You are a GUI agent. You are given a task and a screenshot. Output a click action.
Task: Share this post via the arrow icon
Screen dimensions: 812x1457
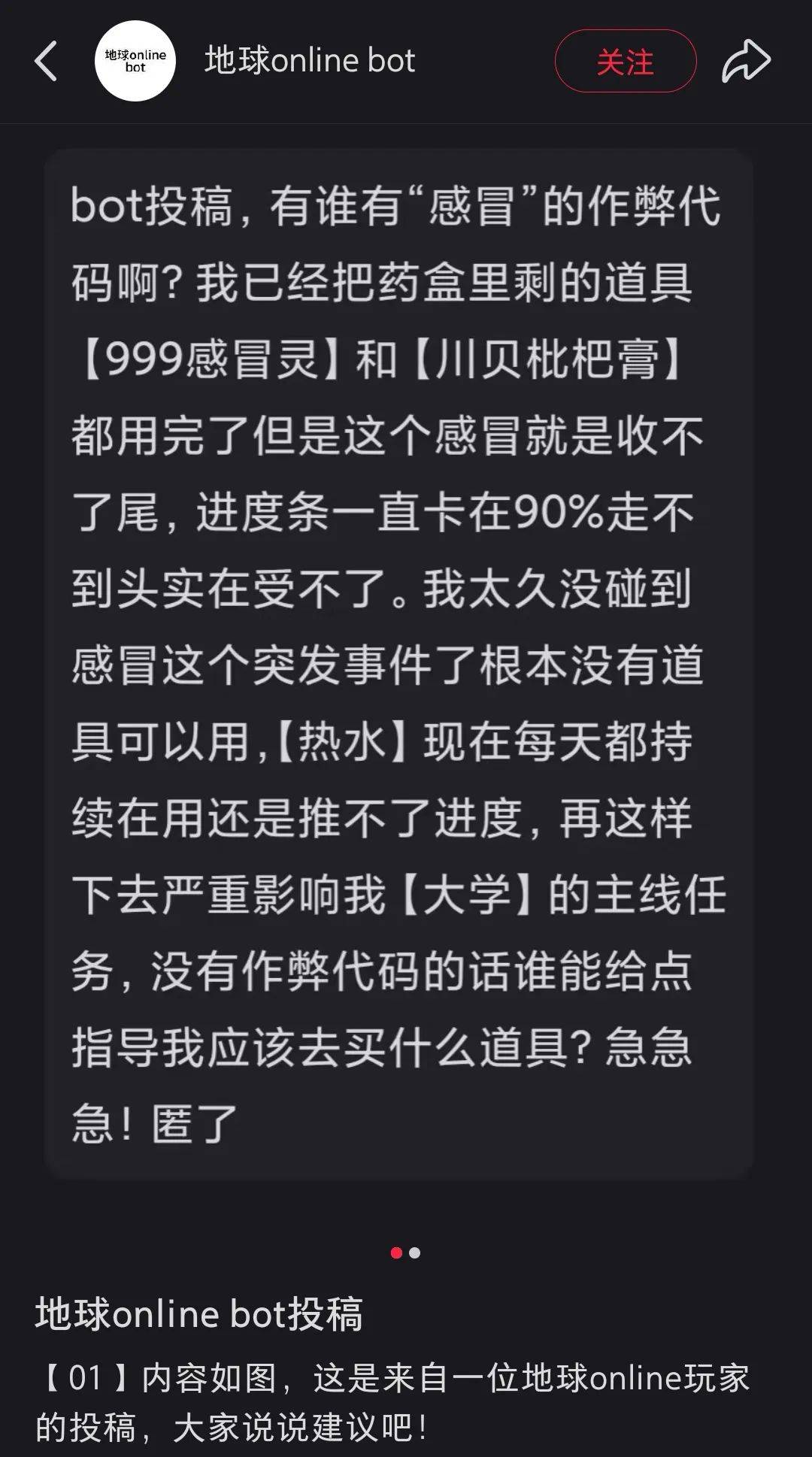pyautogui.click(x=746, y=61)
